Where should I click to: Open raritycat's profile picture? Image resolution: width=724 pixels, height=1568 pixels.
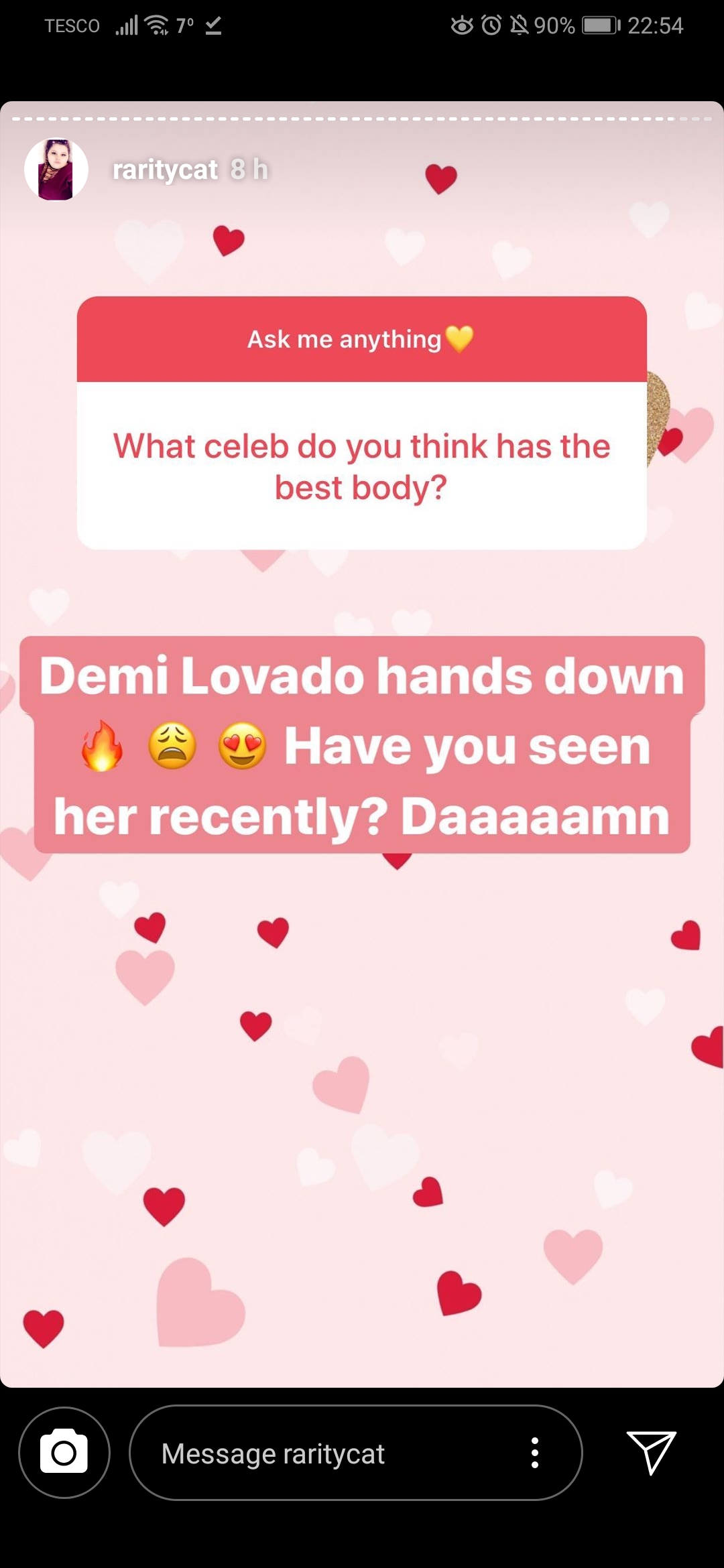pos(56,170)
